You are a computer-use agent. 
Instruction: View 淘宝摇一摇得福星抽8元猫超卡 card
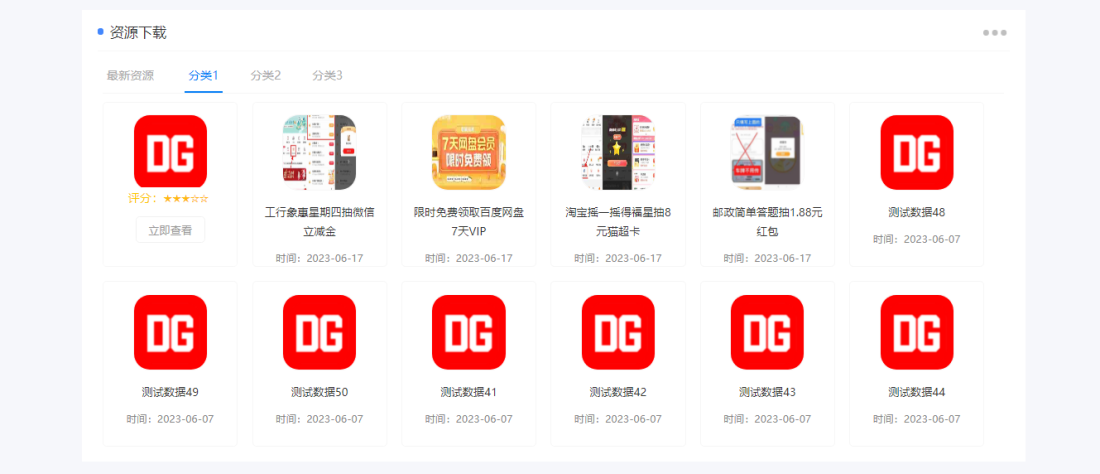click(x=618, y=185)
